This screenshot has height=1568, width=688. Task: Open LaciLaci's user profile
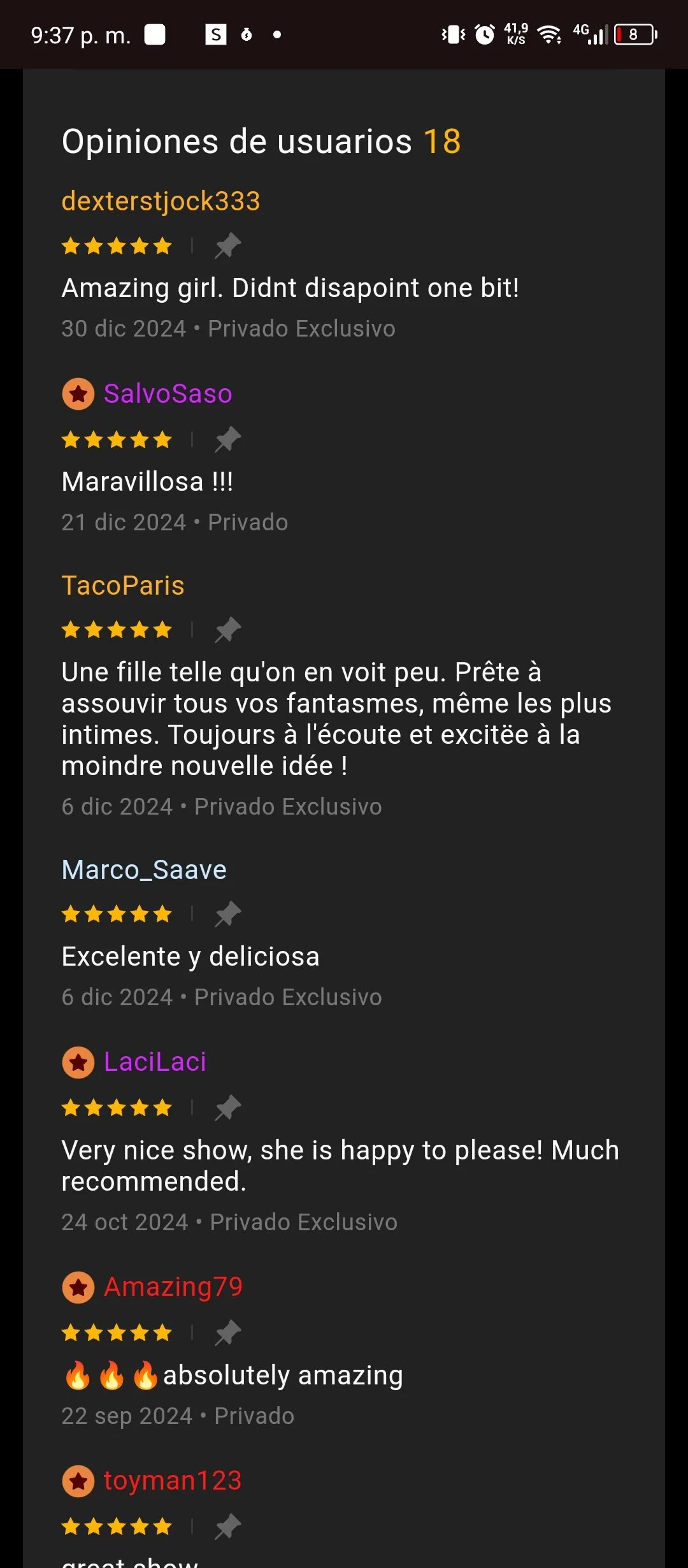click(x=155, y=1062)
